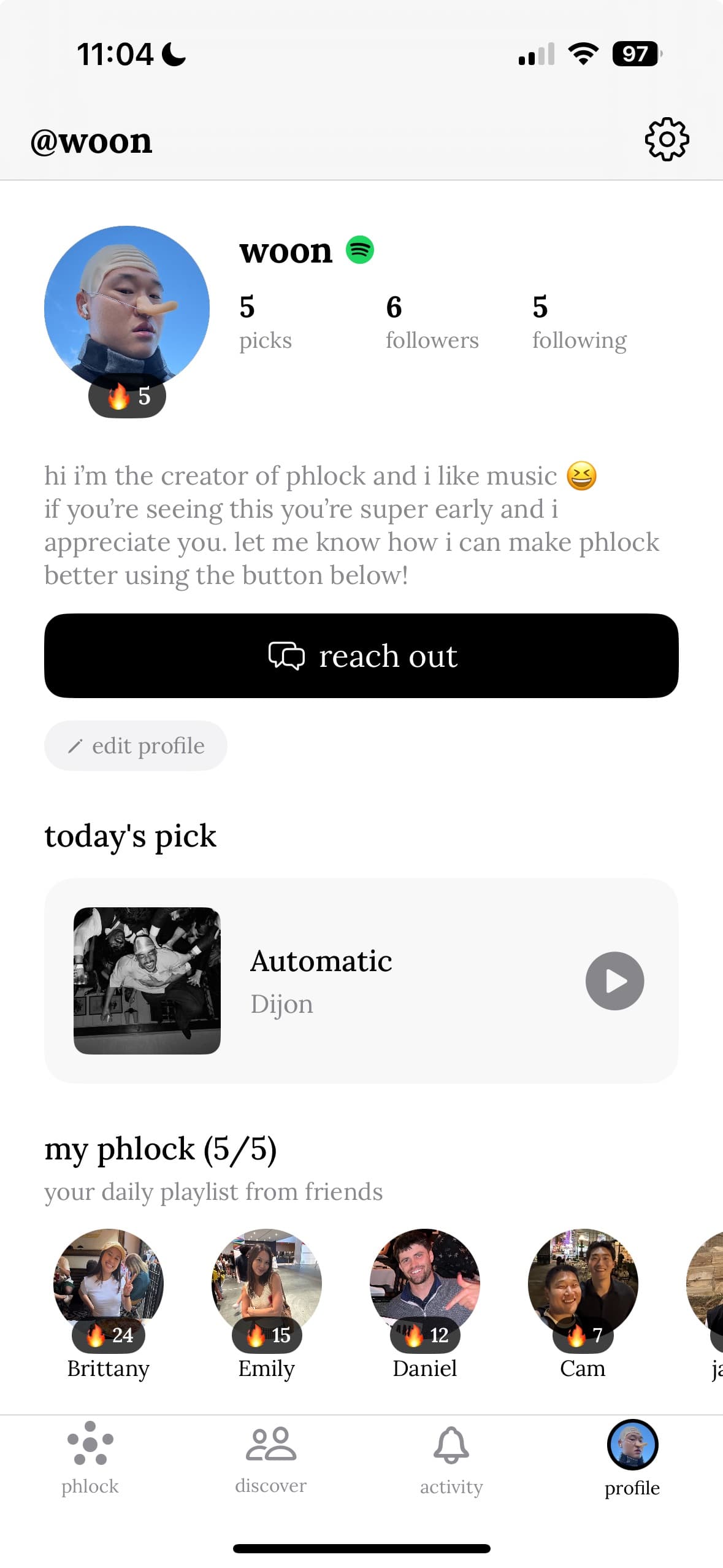Switch to the phlock tab

point(90,1458)
